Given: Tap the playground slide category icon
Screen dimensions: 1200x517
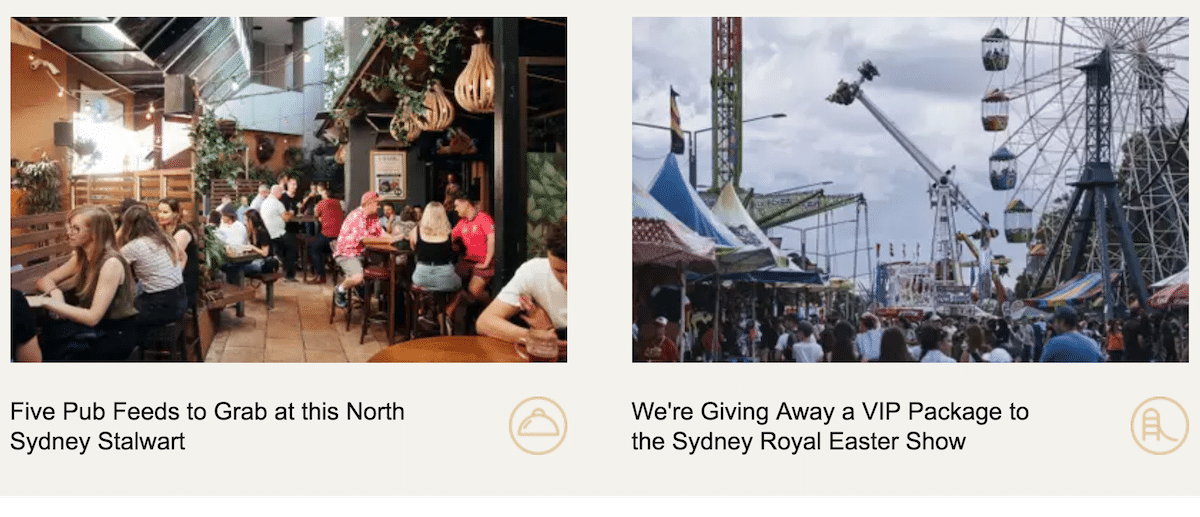Looking at the screenshot, I should 1159,425.
